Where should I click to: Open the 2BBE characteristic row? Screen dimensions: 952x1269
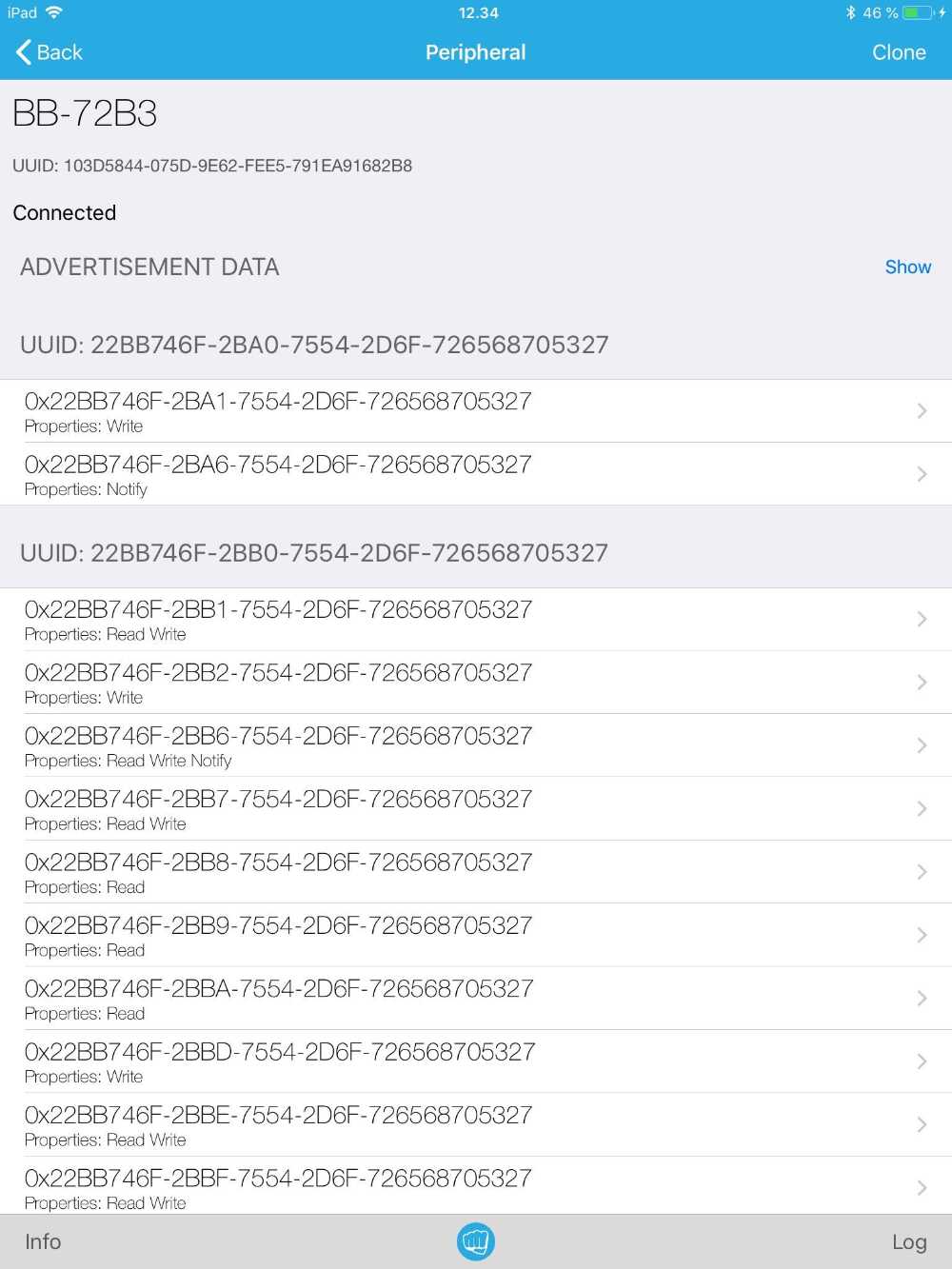pyautogui.click(x=476, y=1124)
